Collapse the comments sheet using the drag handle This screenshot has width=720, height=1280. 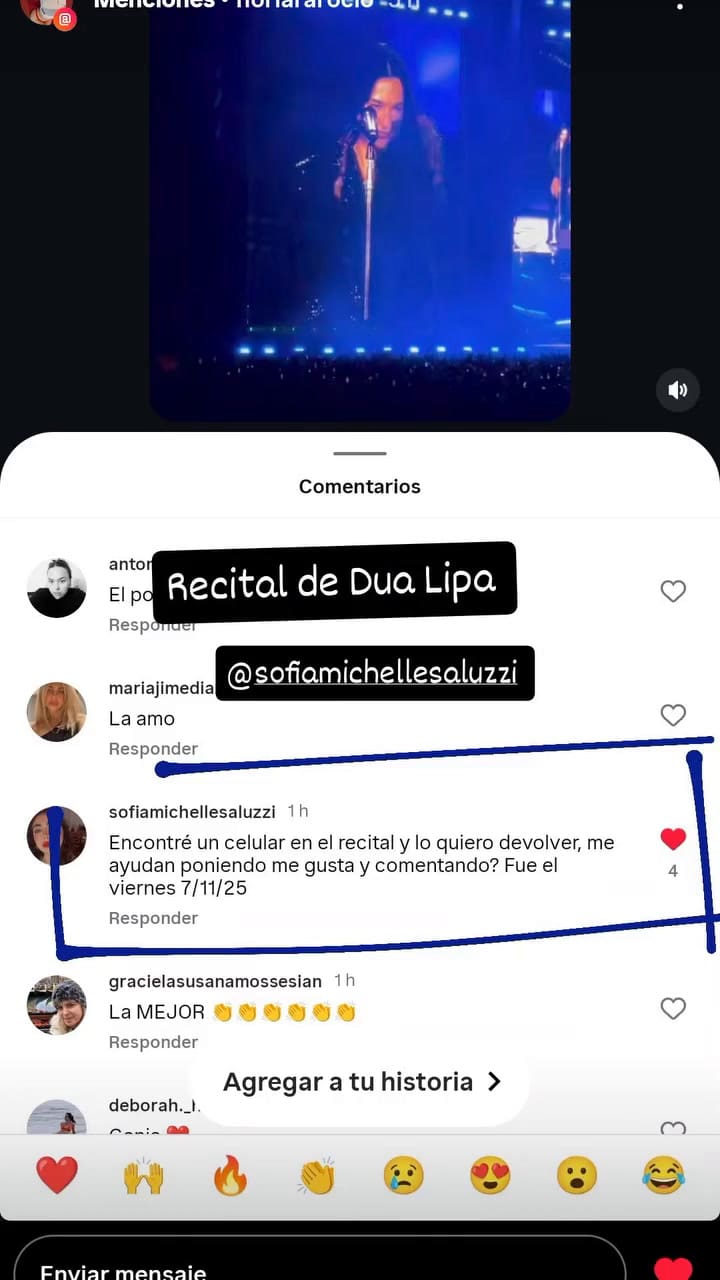click(359, 453)
